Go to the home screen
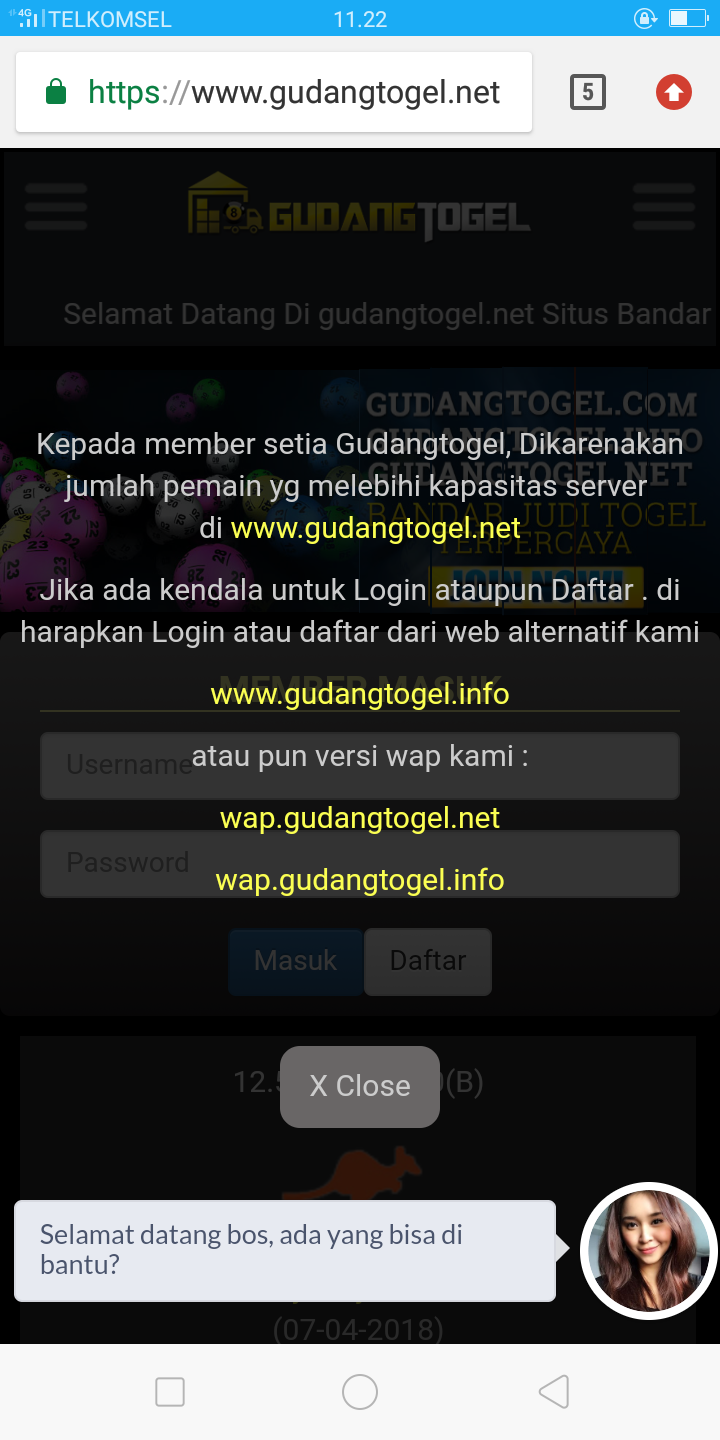The height and width of the screenshot is (1440, 720). [x=360, y=1392]
